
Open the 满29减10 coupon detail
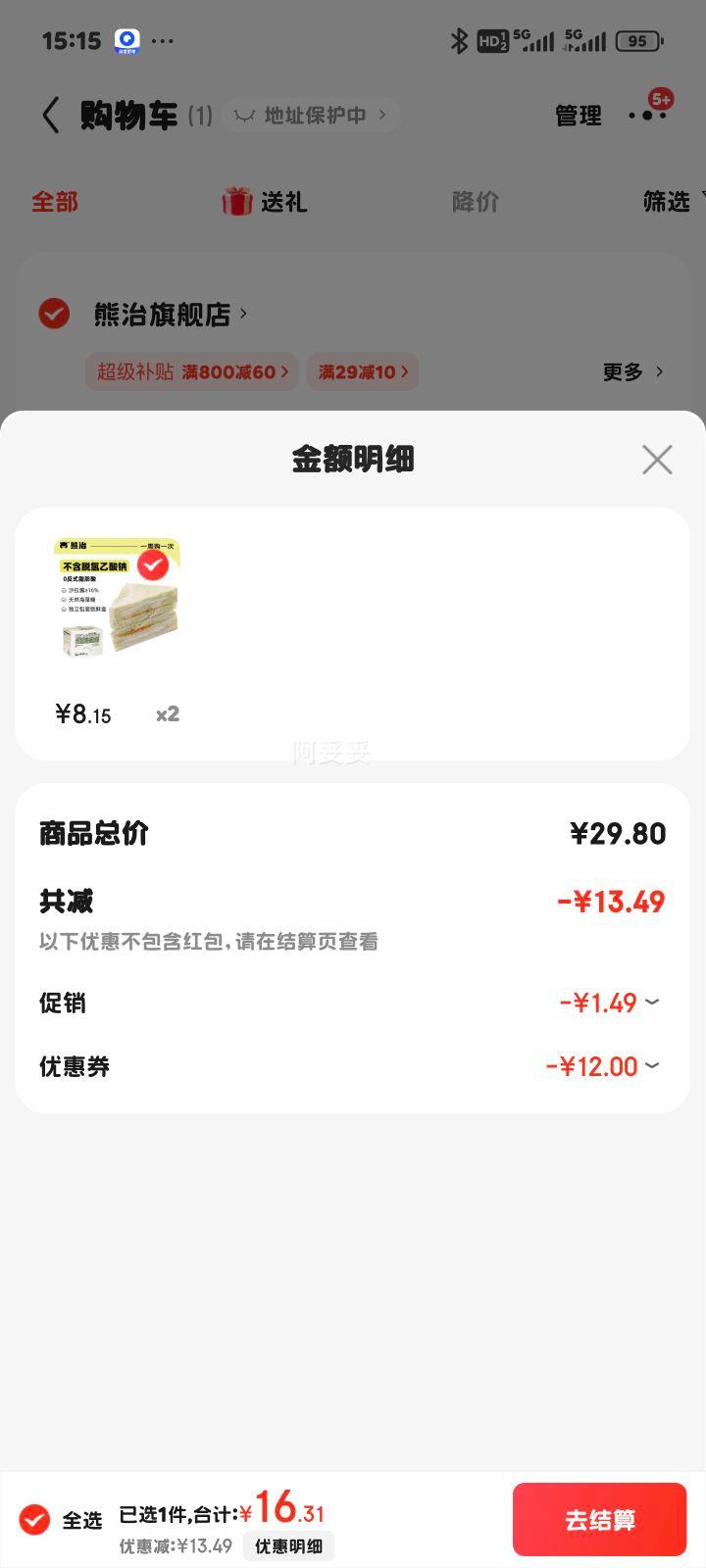tap(362, 371)
